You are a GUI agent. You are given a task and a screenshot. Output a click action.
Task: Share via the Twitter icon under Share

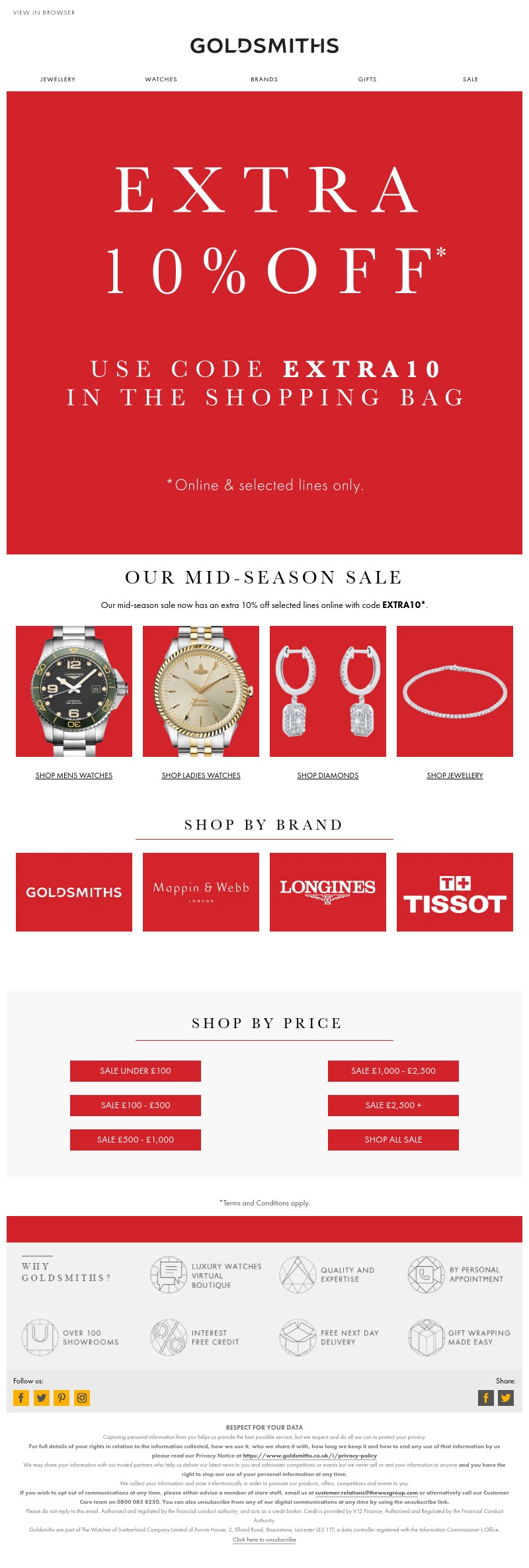506,1398
